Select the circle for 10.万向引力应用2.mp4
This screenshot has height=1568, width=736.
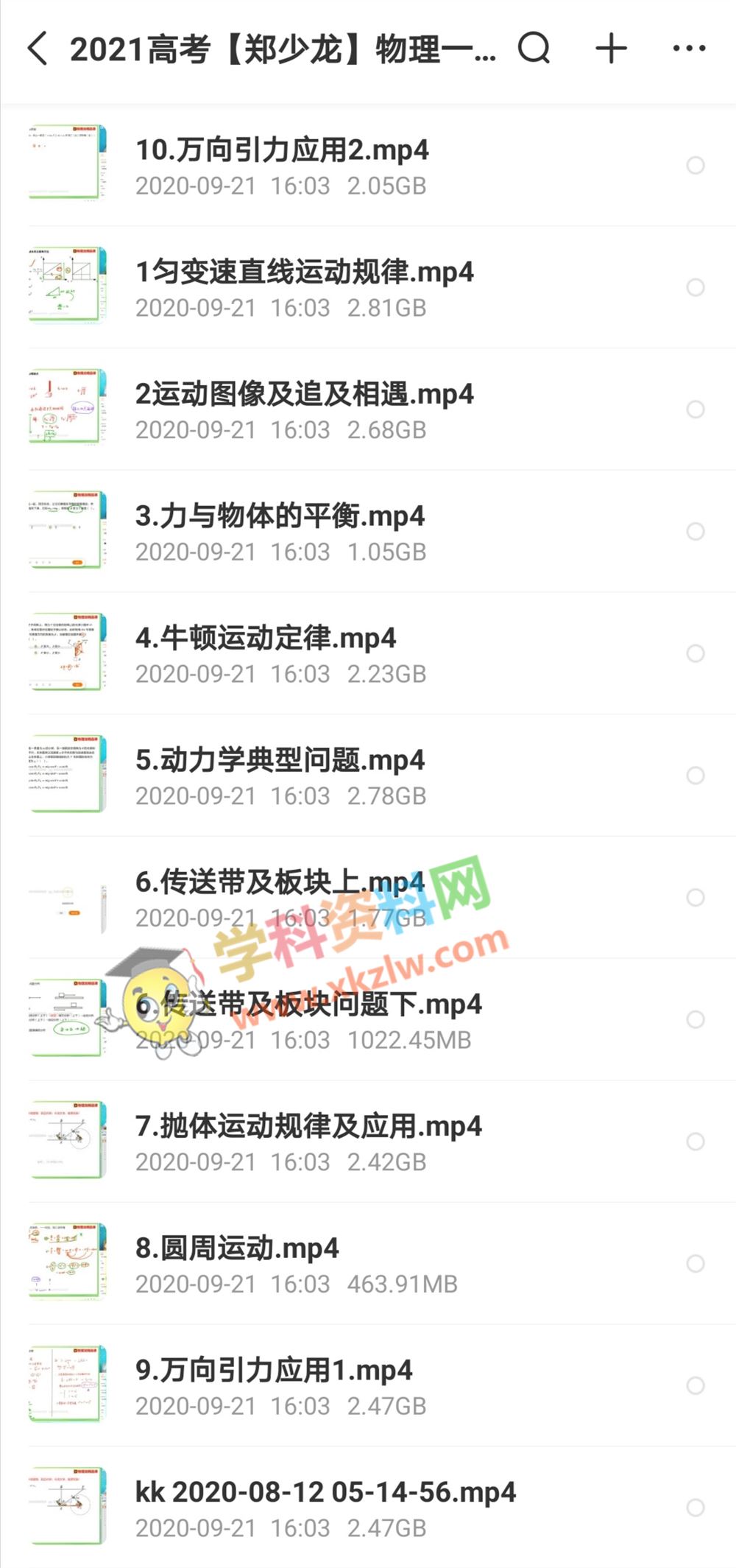coord(696,165)
